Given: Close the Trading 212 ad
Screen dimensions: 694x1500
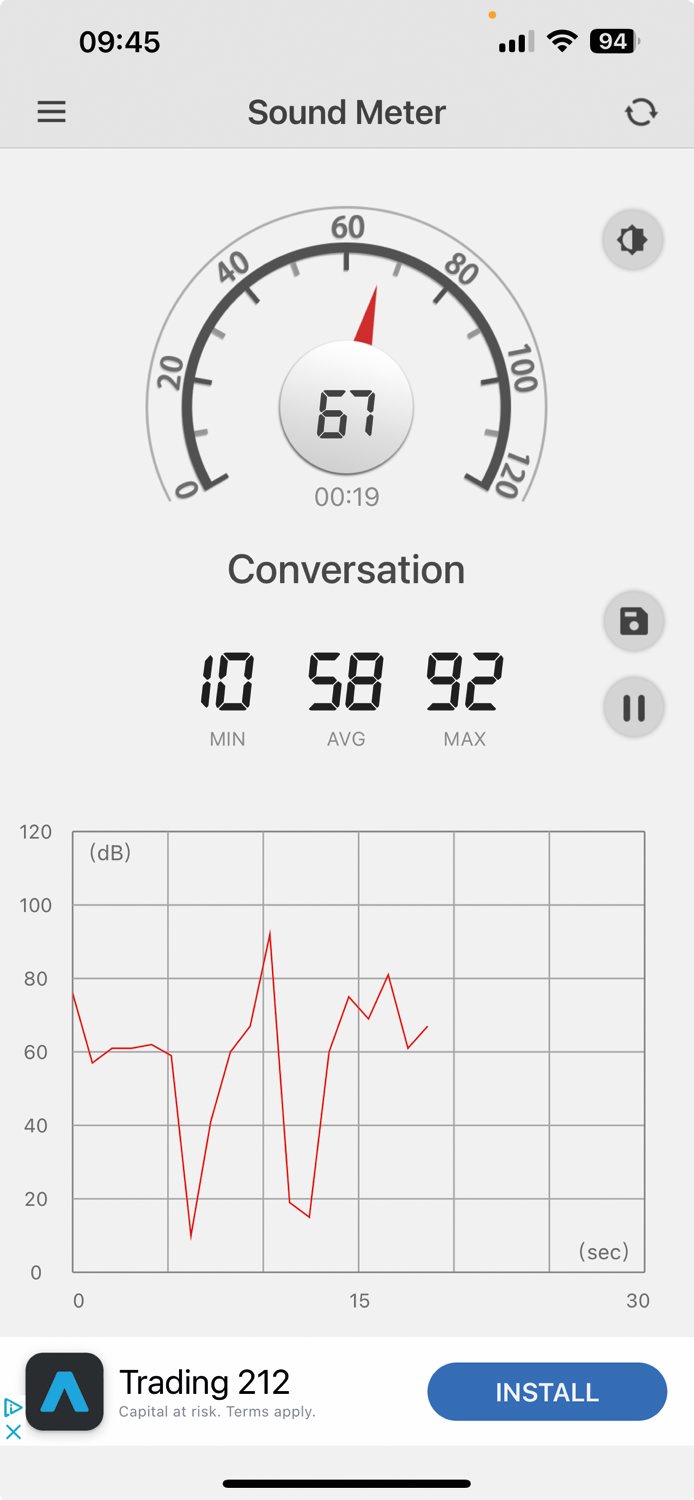Looking at the screenshot, I should click(x=13, y=1432).
